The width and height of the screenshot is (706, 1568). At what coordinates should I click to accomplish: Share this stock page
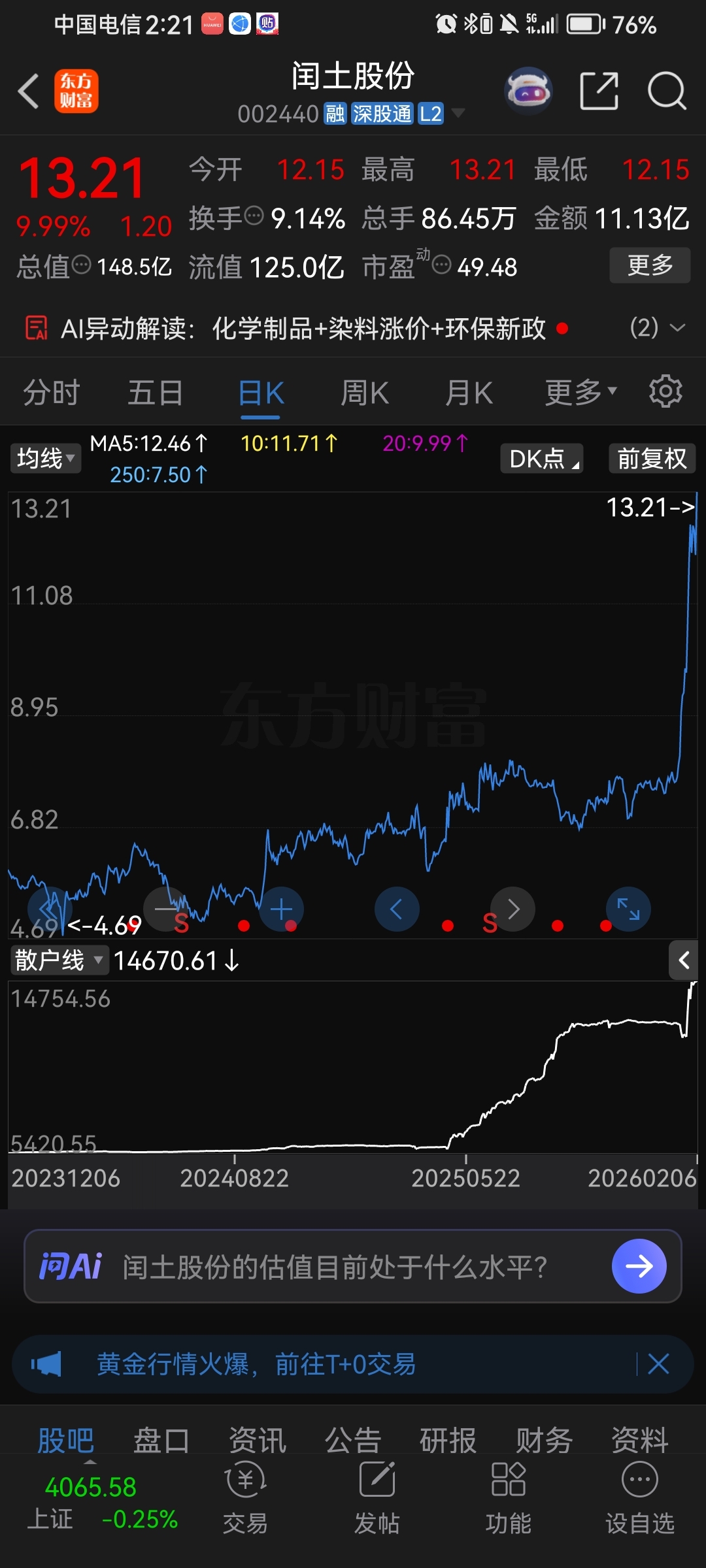(599, 91)
